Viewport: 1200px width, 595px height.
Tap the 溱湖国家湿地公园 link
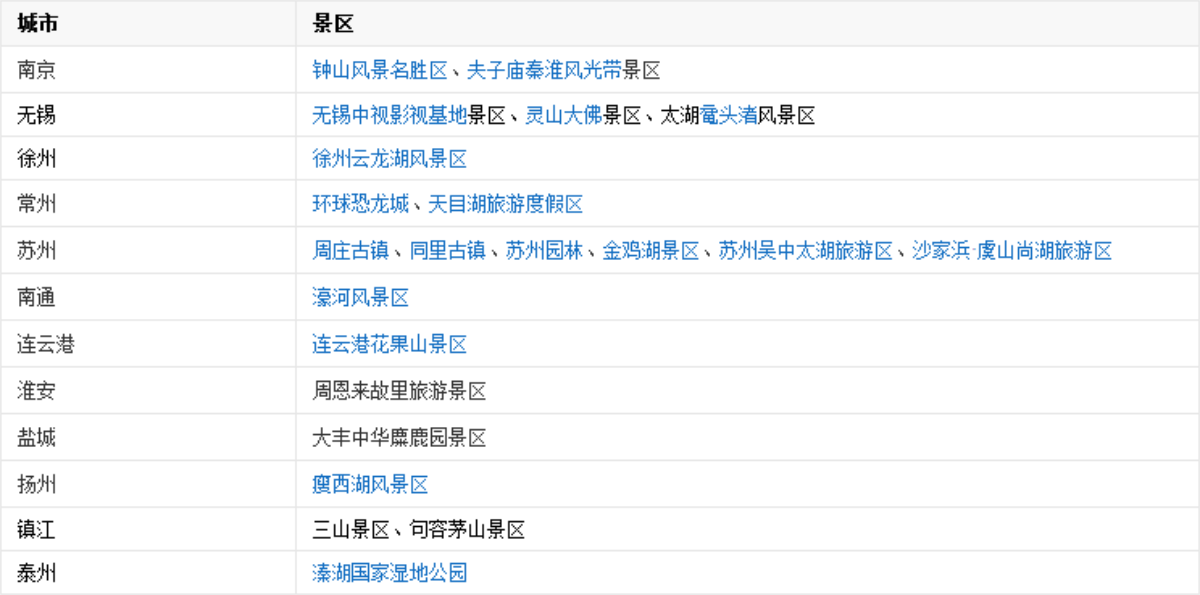coord(390,574)
